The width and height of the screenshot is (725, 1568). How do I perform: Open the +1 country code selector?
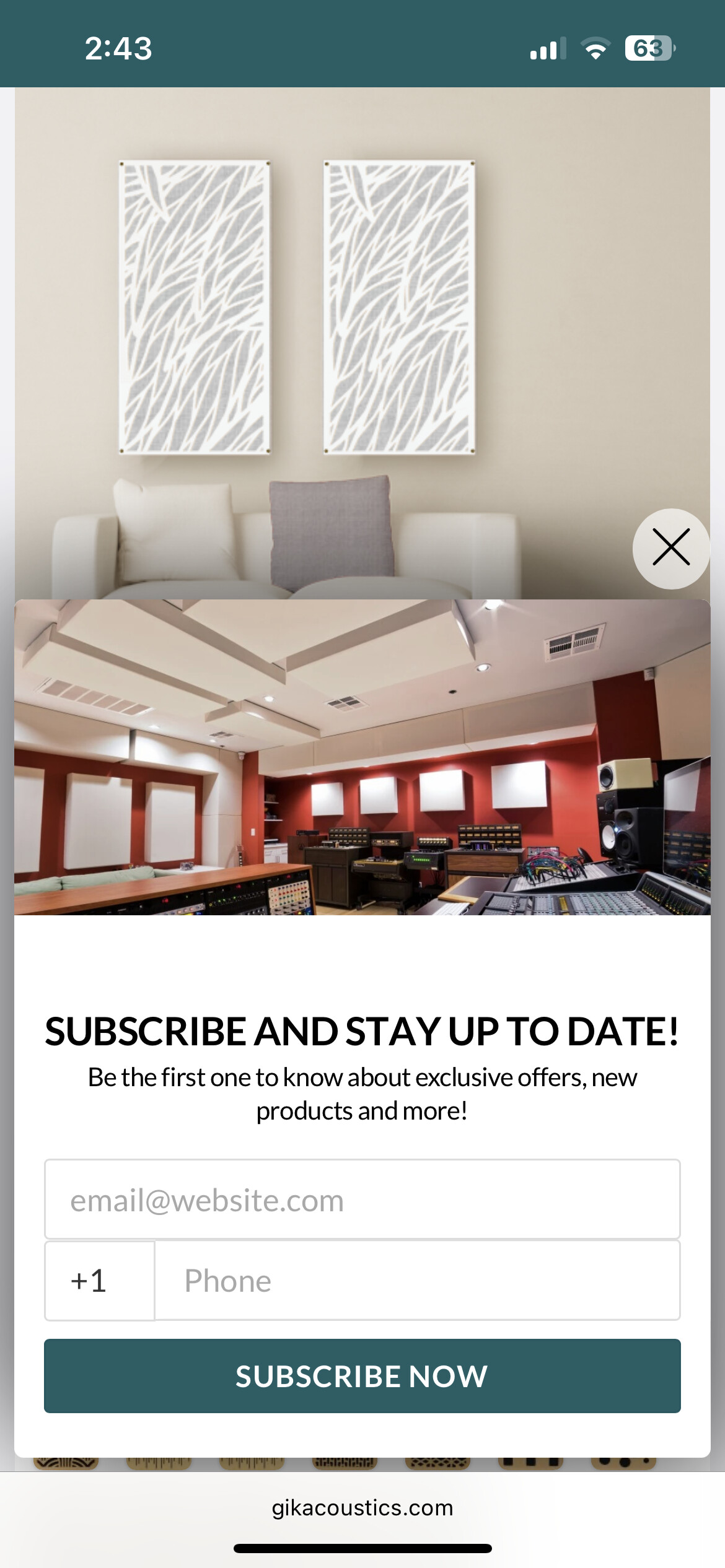100,1281
